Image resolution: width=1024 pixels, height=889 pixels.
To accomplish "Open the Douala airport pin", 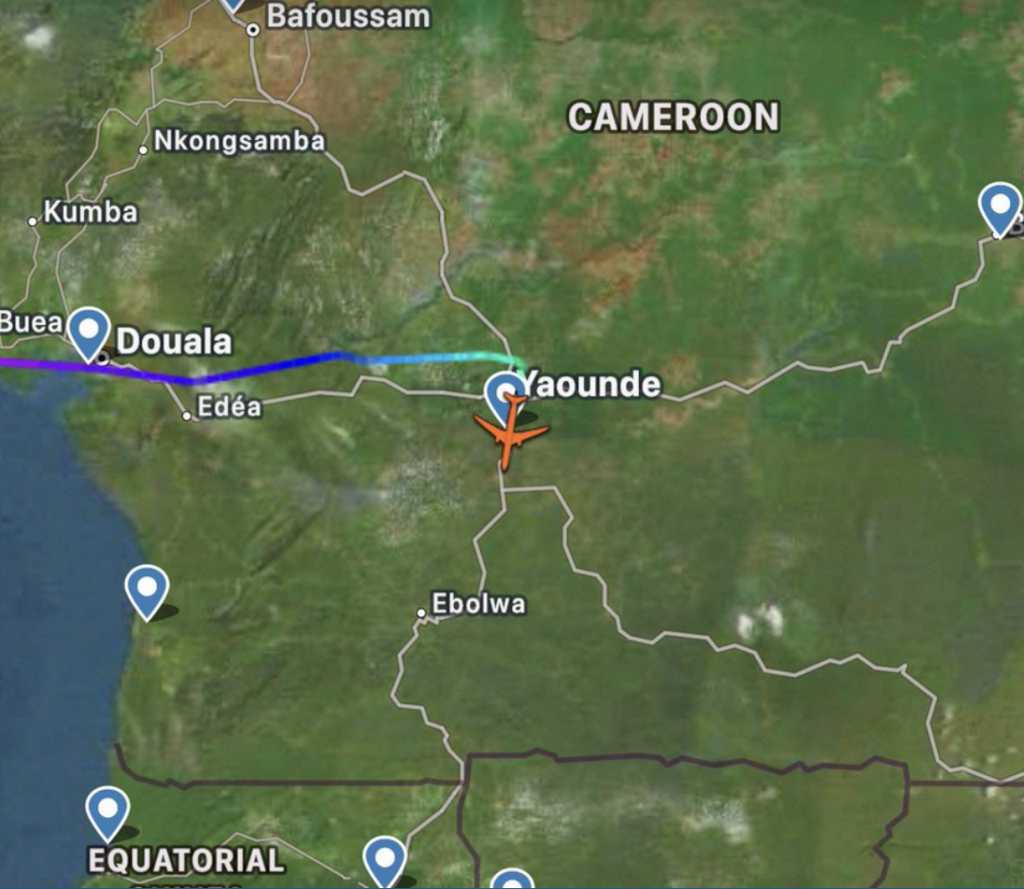I will [90, 330].
